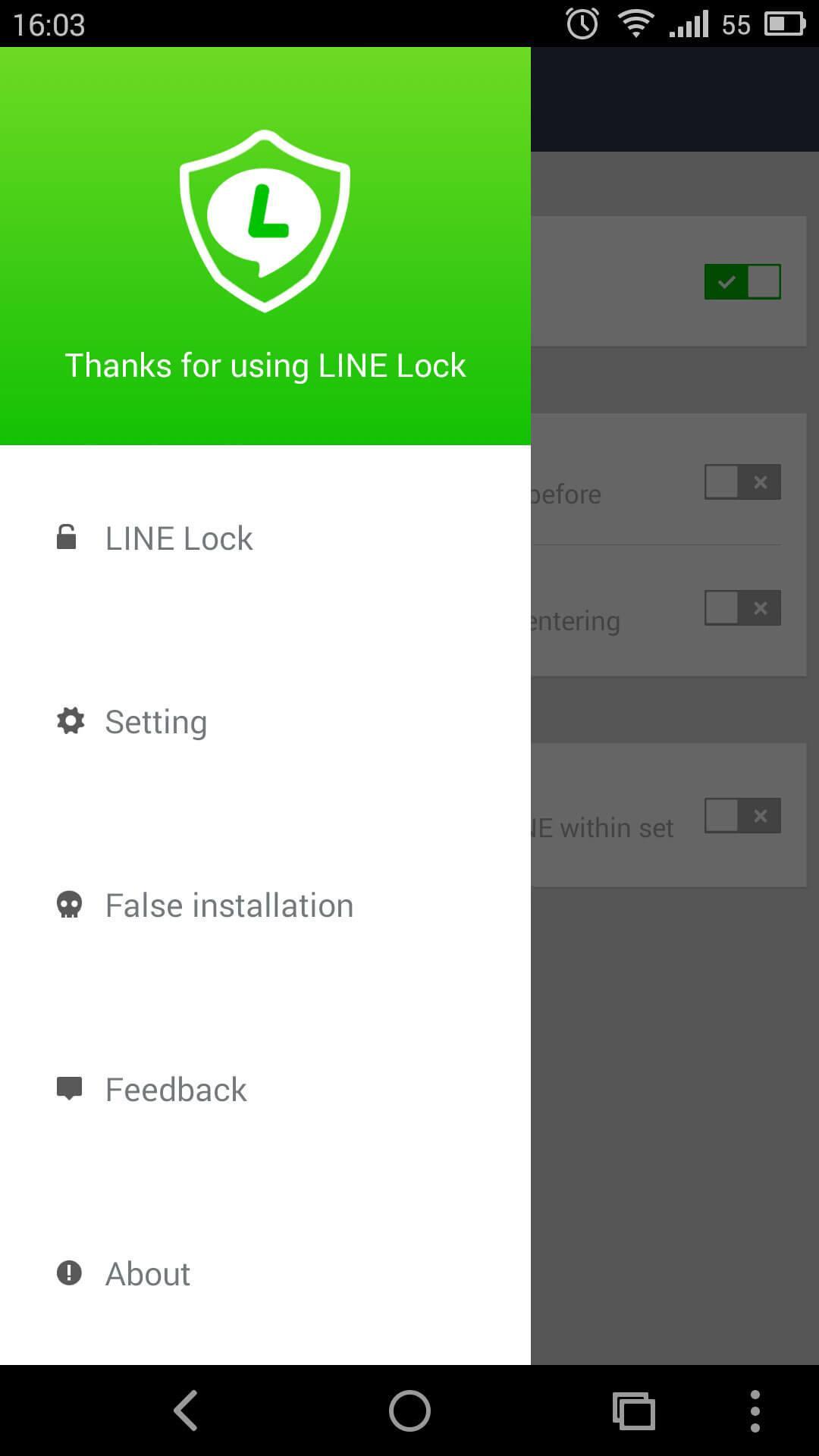Open the Setting menu entry
Screen dimensions: 819x1456
[156, 720]
